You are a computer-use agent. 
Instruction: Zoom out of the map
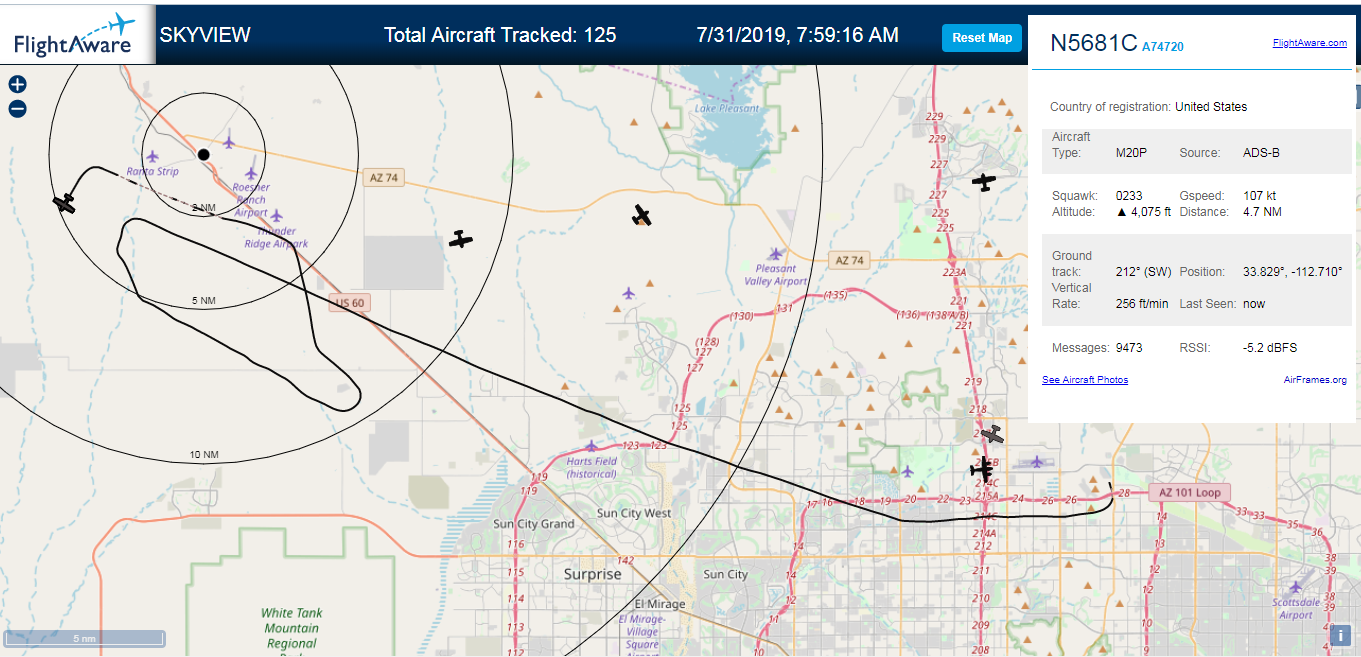(17, 109)
